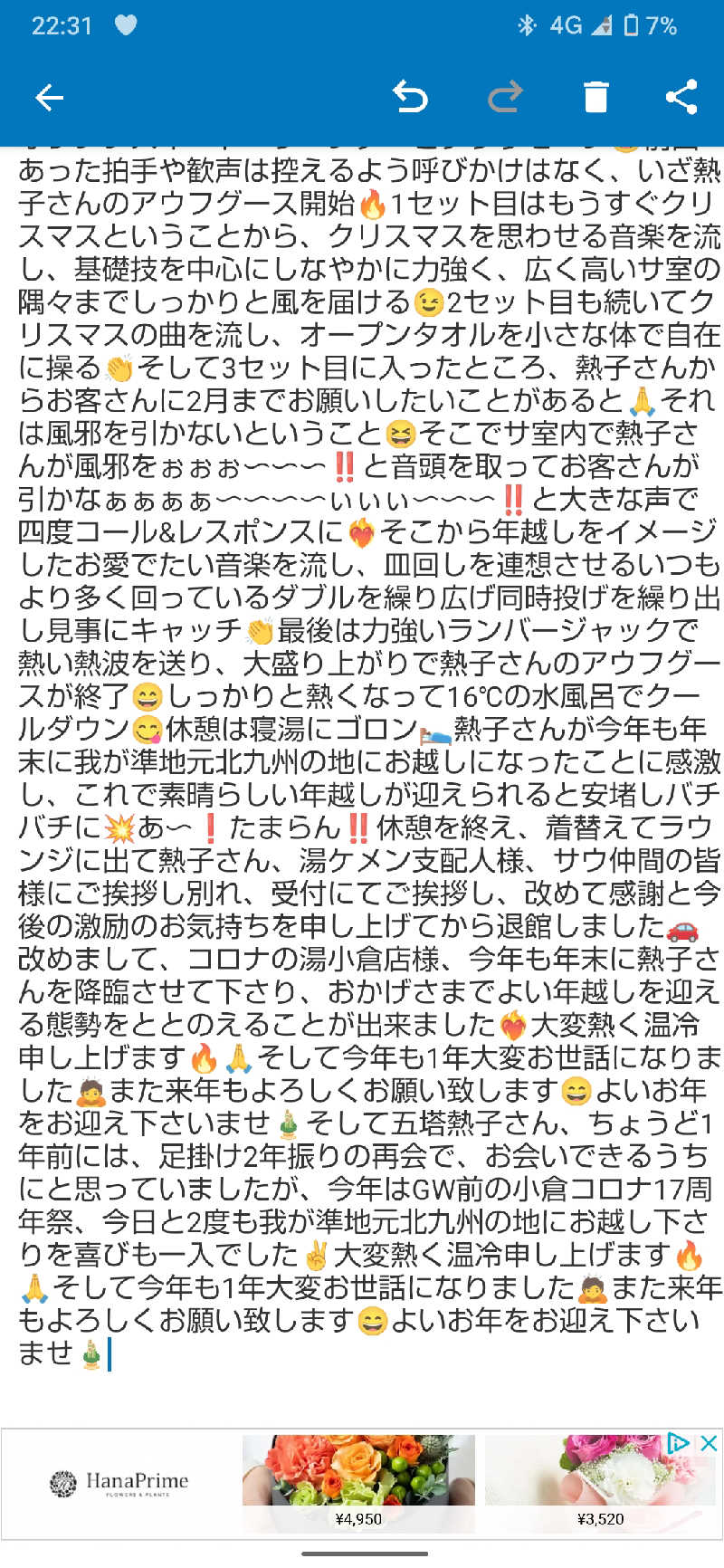Undo the last text edit
The height and width of the screenshot is (1568, 724).
click(x=414, y=96)
